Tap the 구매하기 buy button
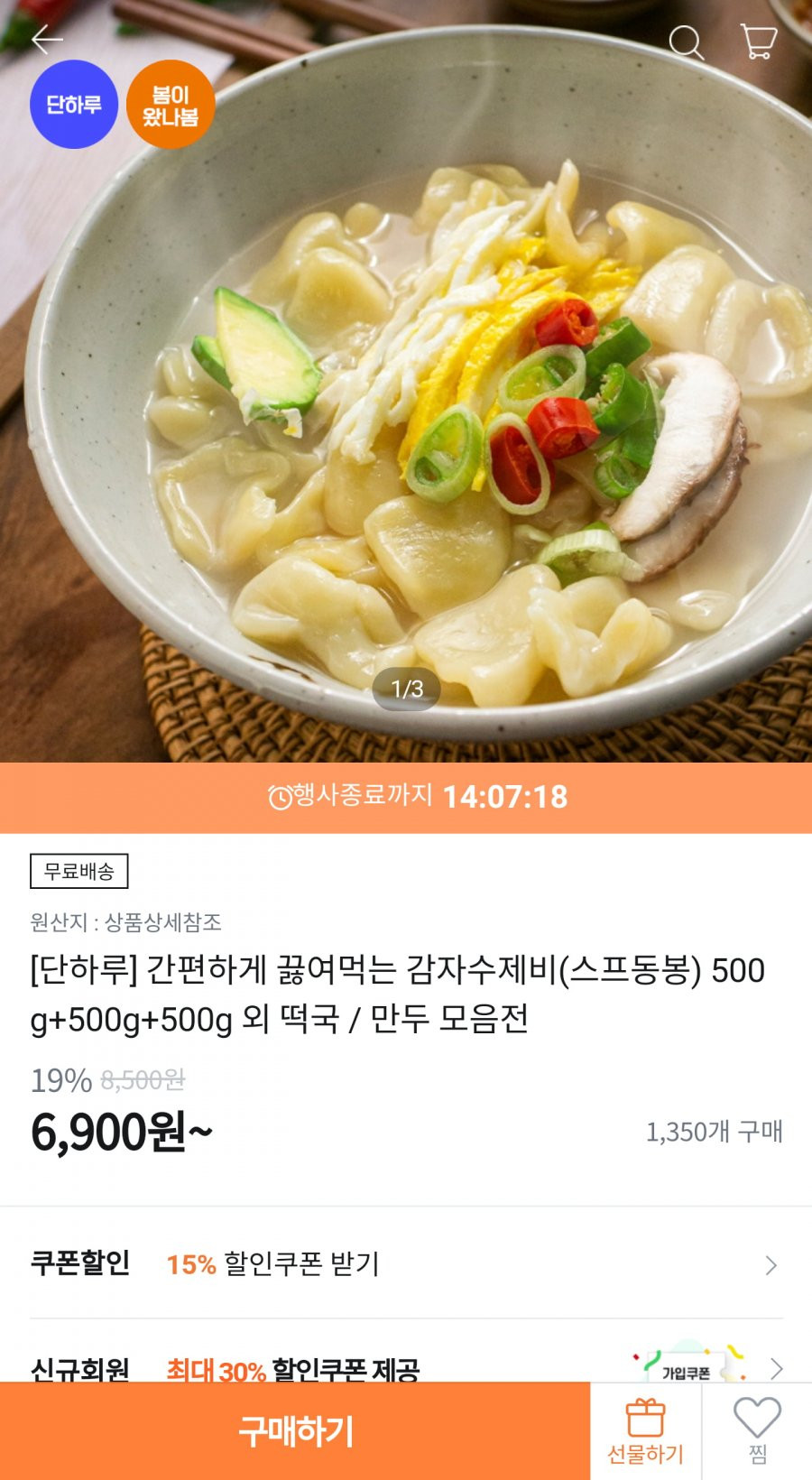Viewport: 812px width, 1480px height. 295,1431
